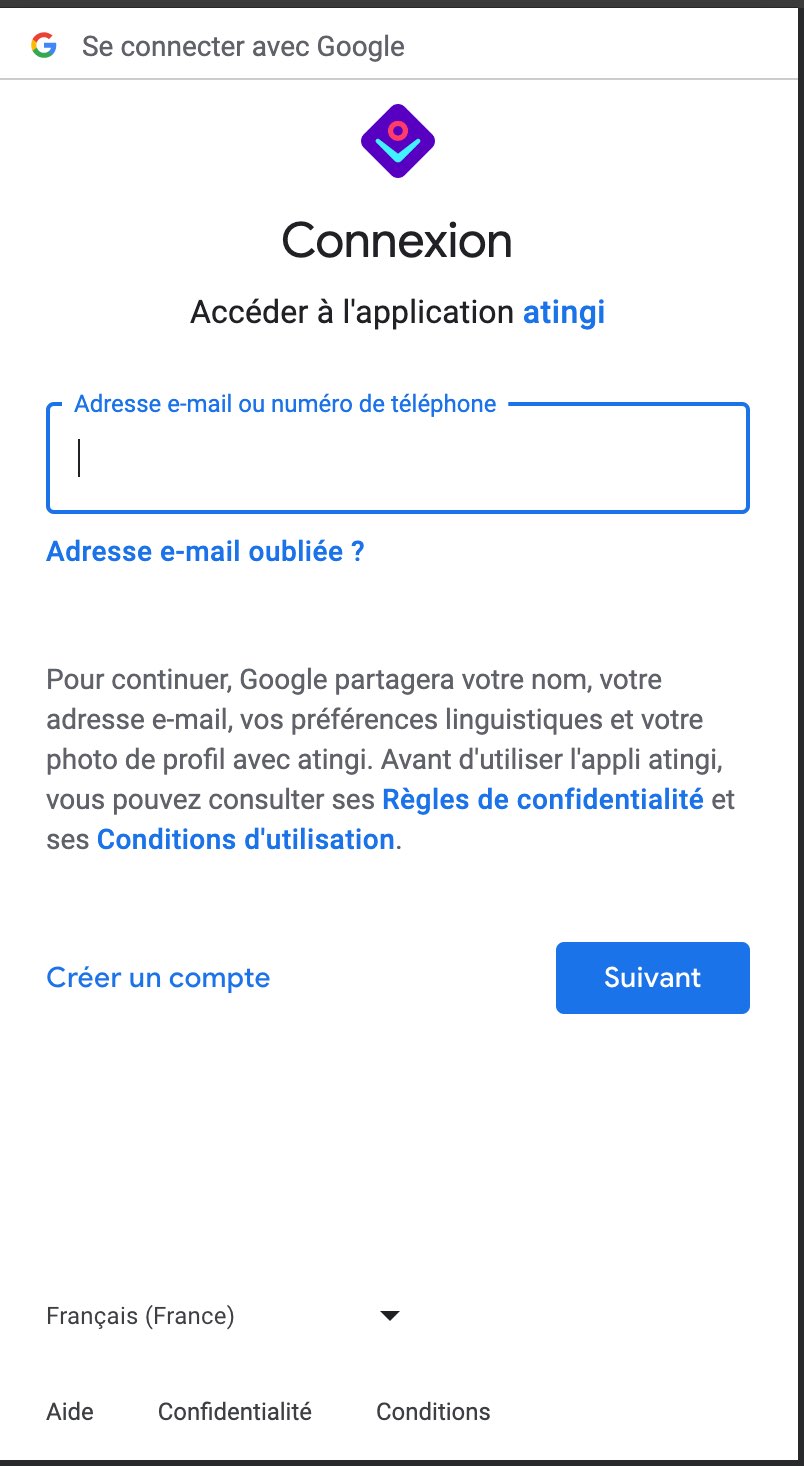Focus the email or phone number field

[x=397, y=458]
